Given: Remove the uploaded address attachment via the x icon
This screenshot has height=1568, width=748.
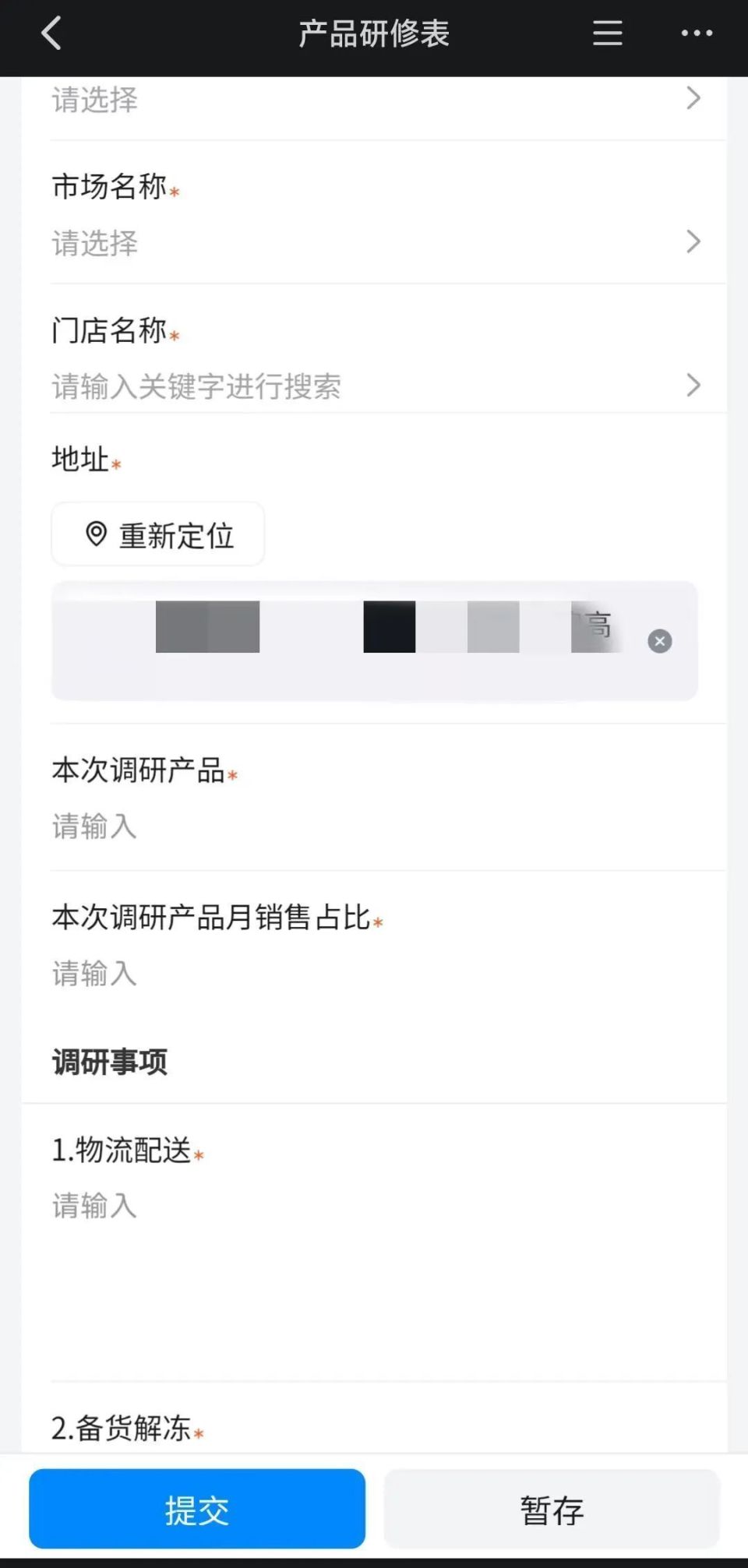Looking at the screenshot, I should coord(660,641).
